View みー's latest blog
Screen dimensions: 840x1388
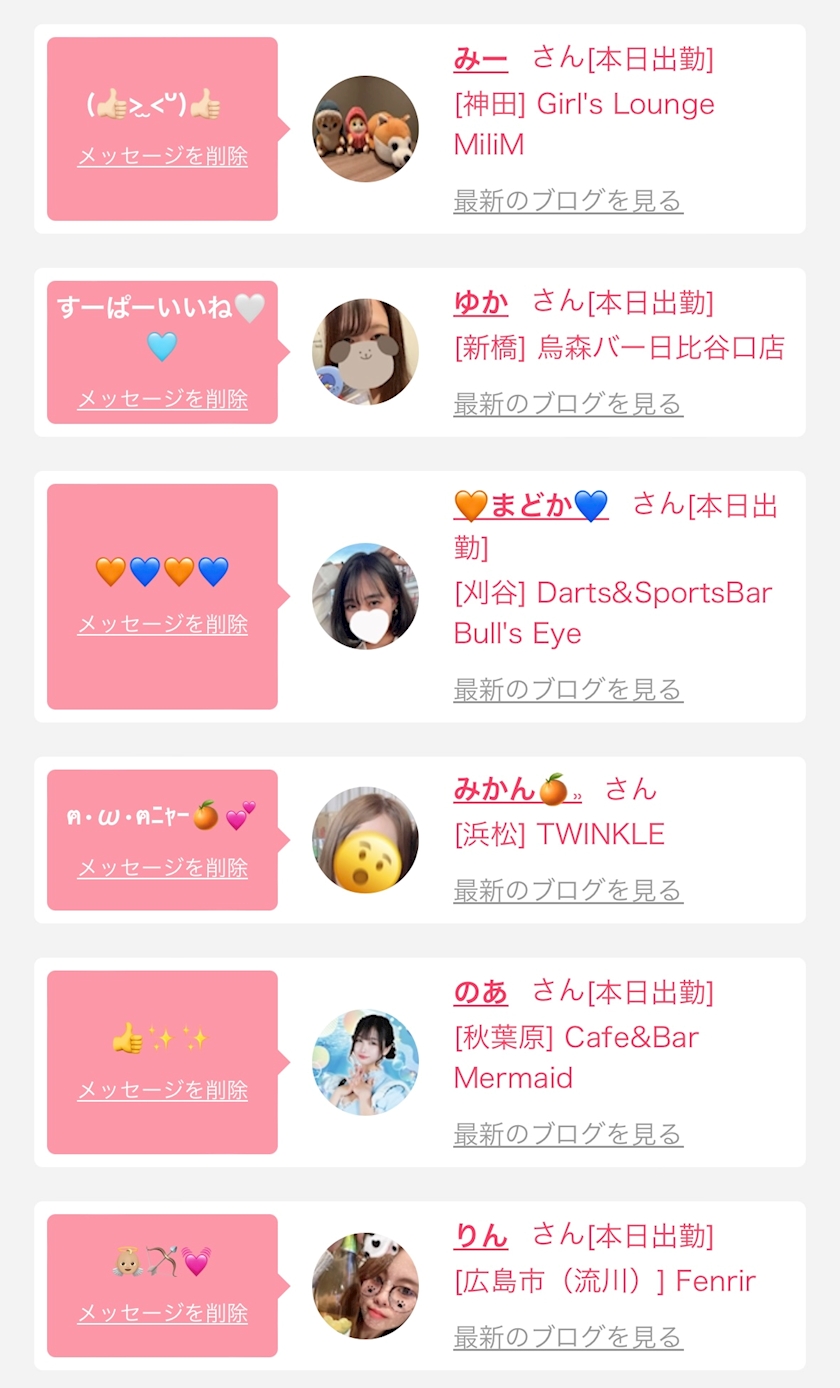click(567, 200)
